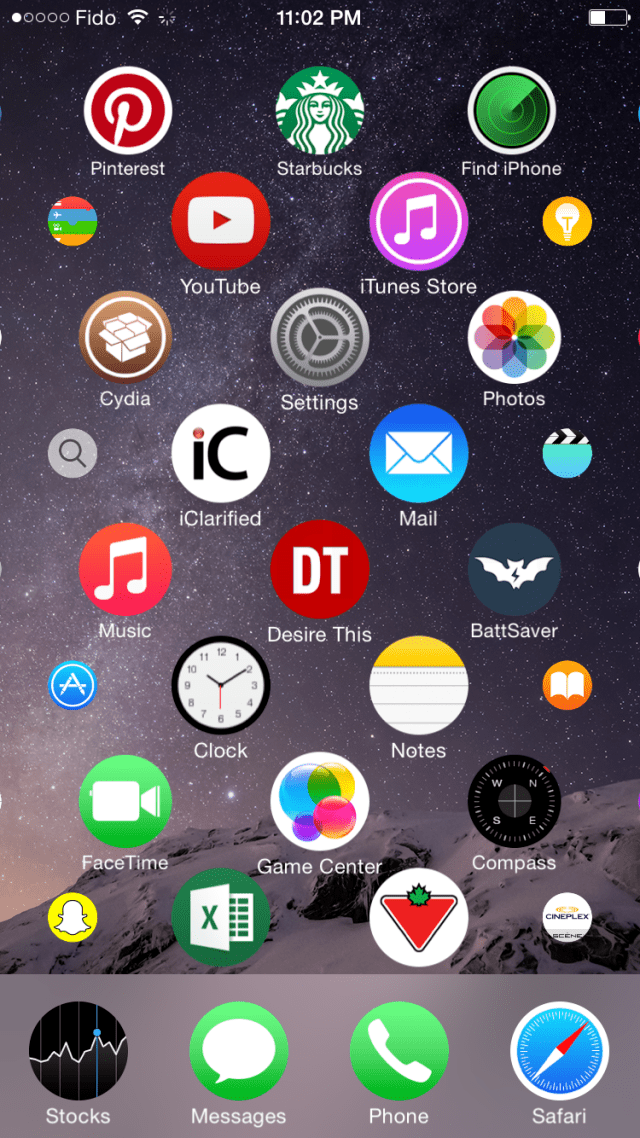Open Photos
640x1138 pixels.
click(x=514, y=337)
